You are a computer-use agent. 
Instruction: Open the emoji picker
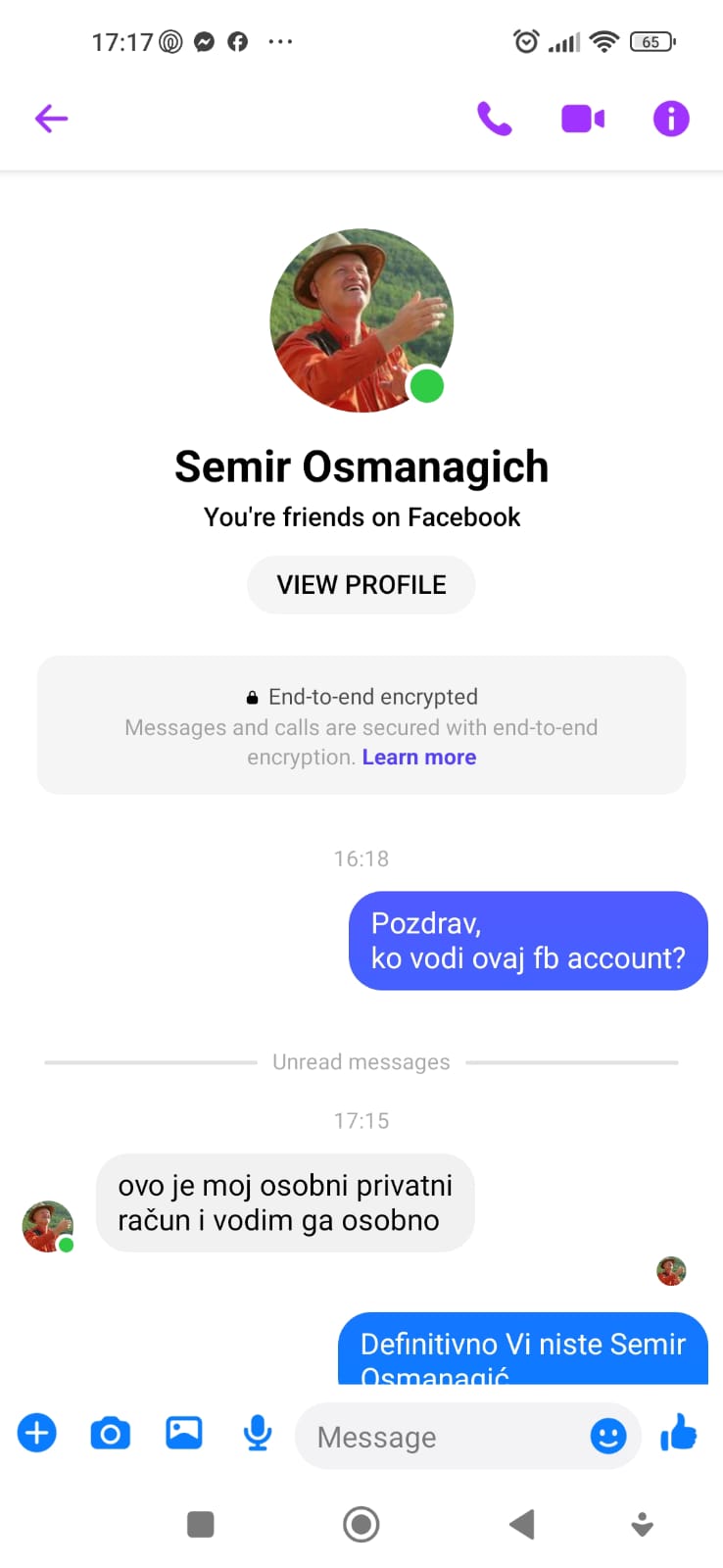point(608,1437)
